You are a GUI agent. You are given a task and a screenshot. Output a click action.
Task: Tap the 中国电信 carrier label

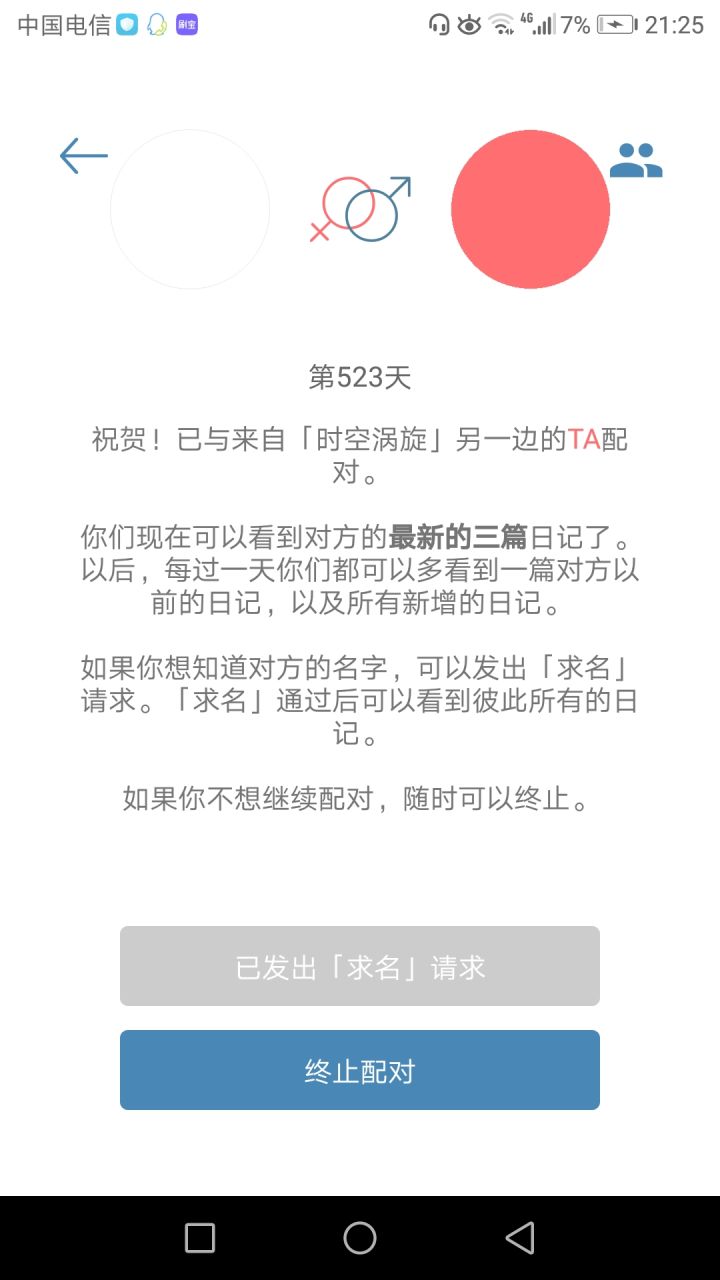58,28
